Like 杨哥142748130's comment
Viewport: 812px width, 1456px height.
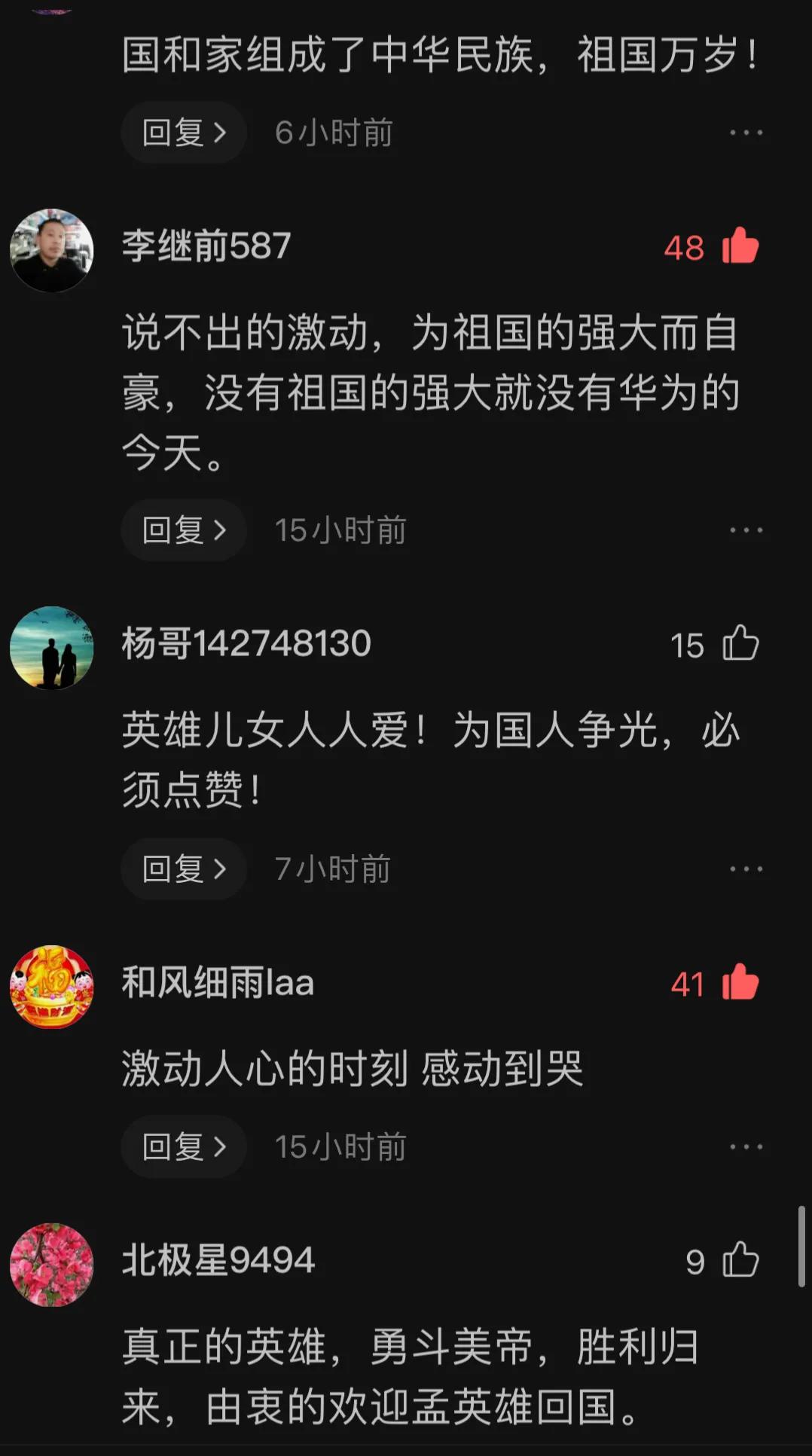point(740,644)
